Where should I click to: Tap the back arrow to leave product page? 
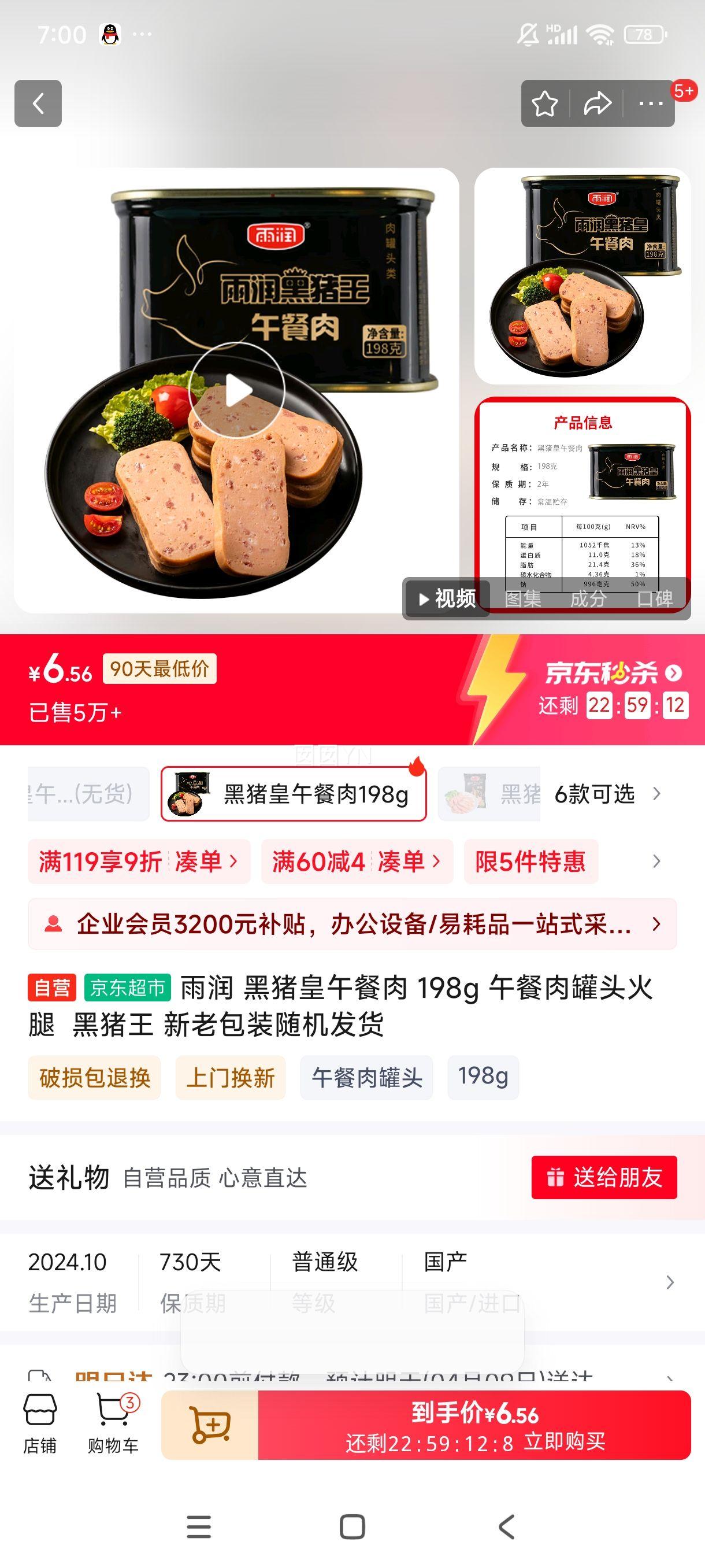(x=38, y=103)
